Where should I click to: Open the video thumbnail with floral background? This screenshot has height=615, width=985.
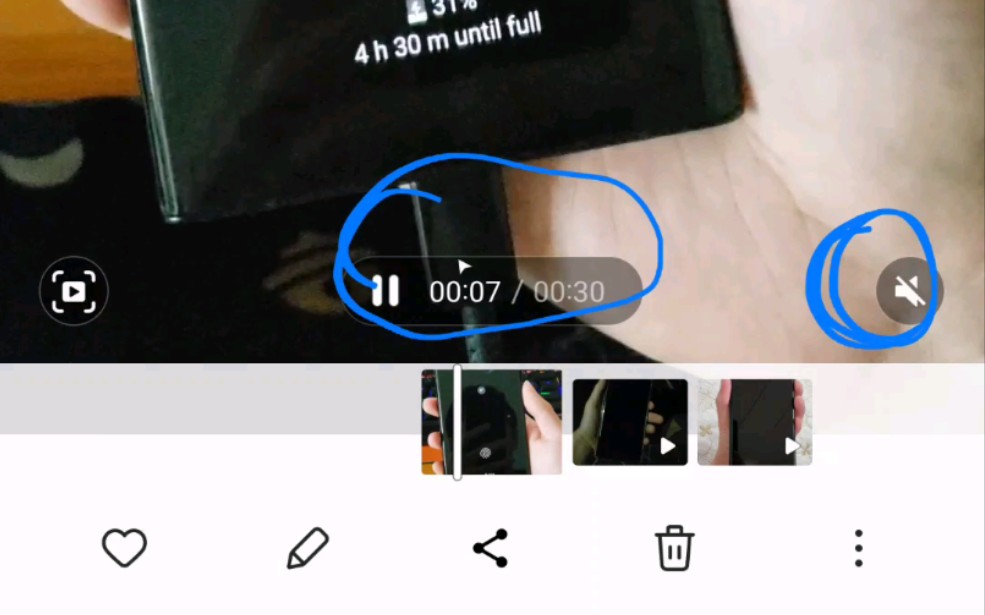754,422
